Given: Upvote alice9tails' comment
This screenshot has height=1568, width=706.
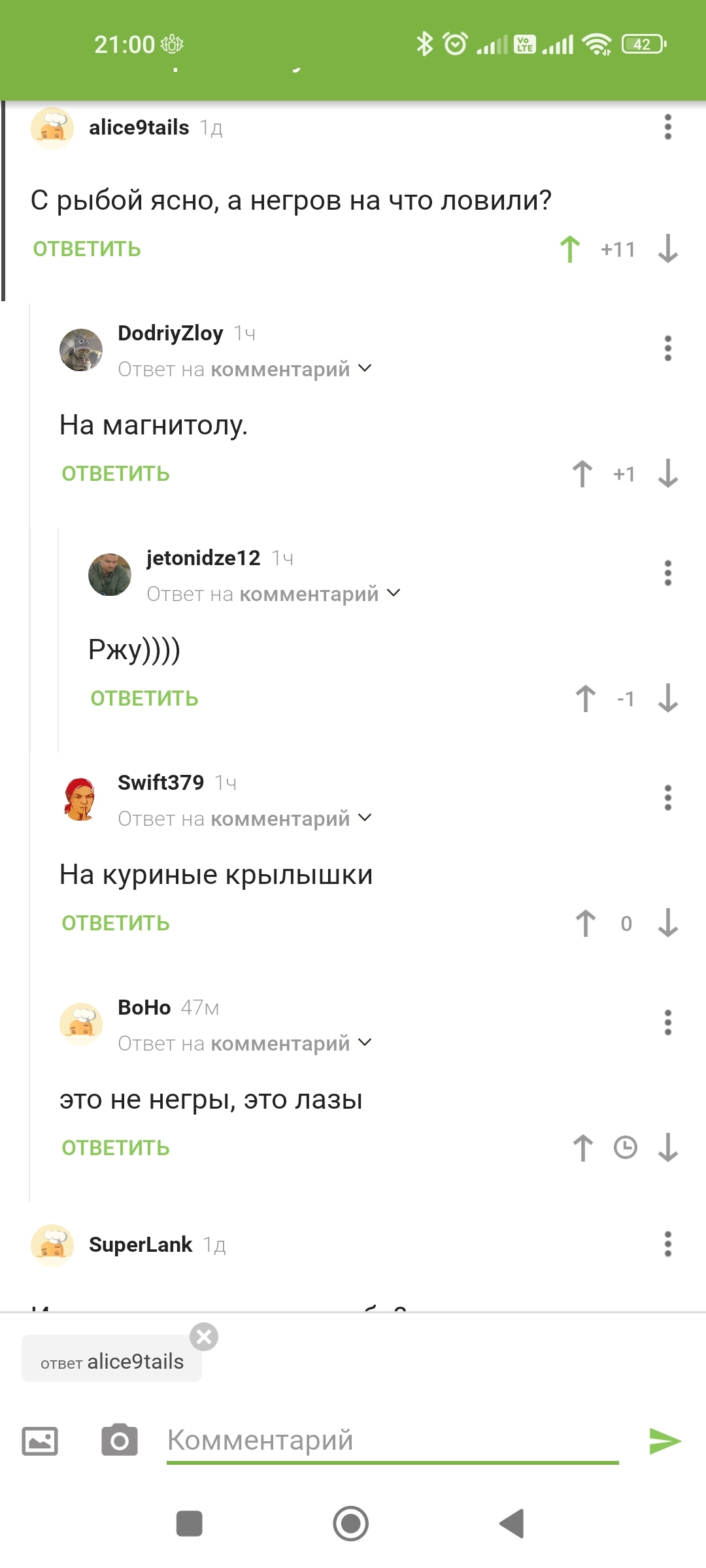Looking at the screenshot, I should [570, 249].
